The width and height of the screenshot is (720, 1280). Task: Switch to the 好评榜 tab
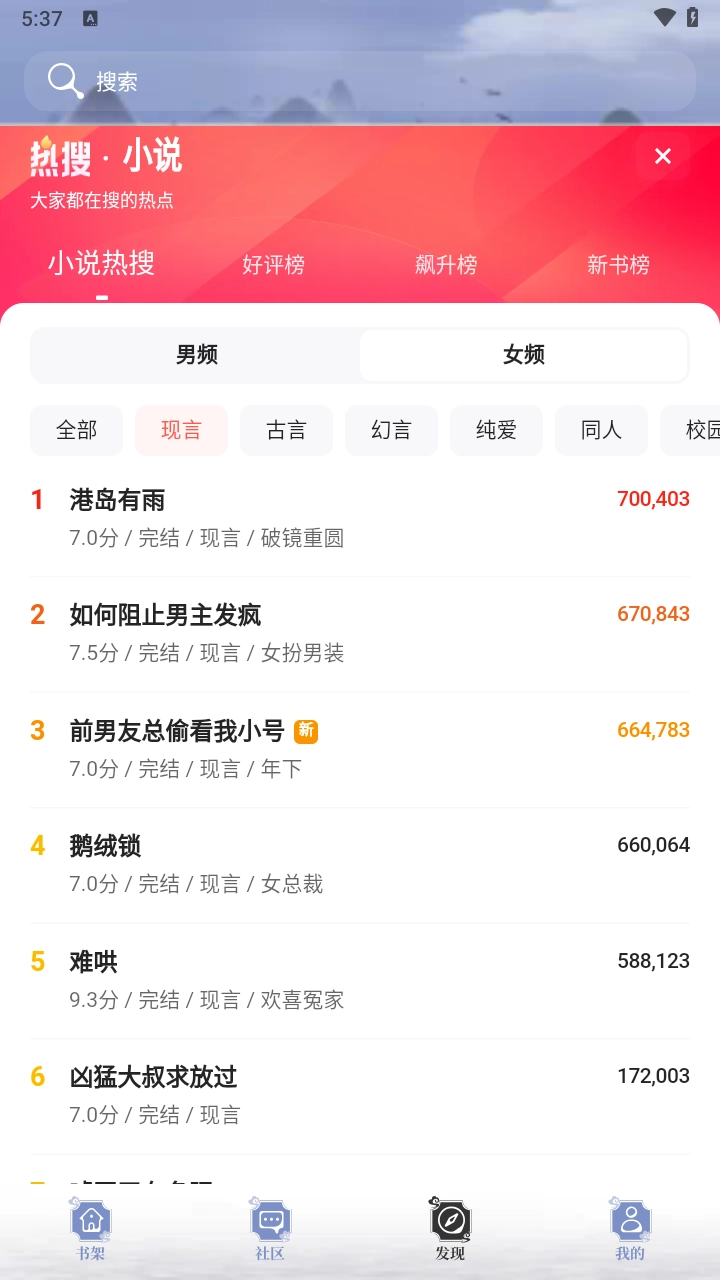coord(273,265)
